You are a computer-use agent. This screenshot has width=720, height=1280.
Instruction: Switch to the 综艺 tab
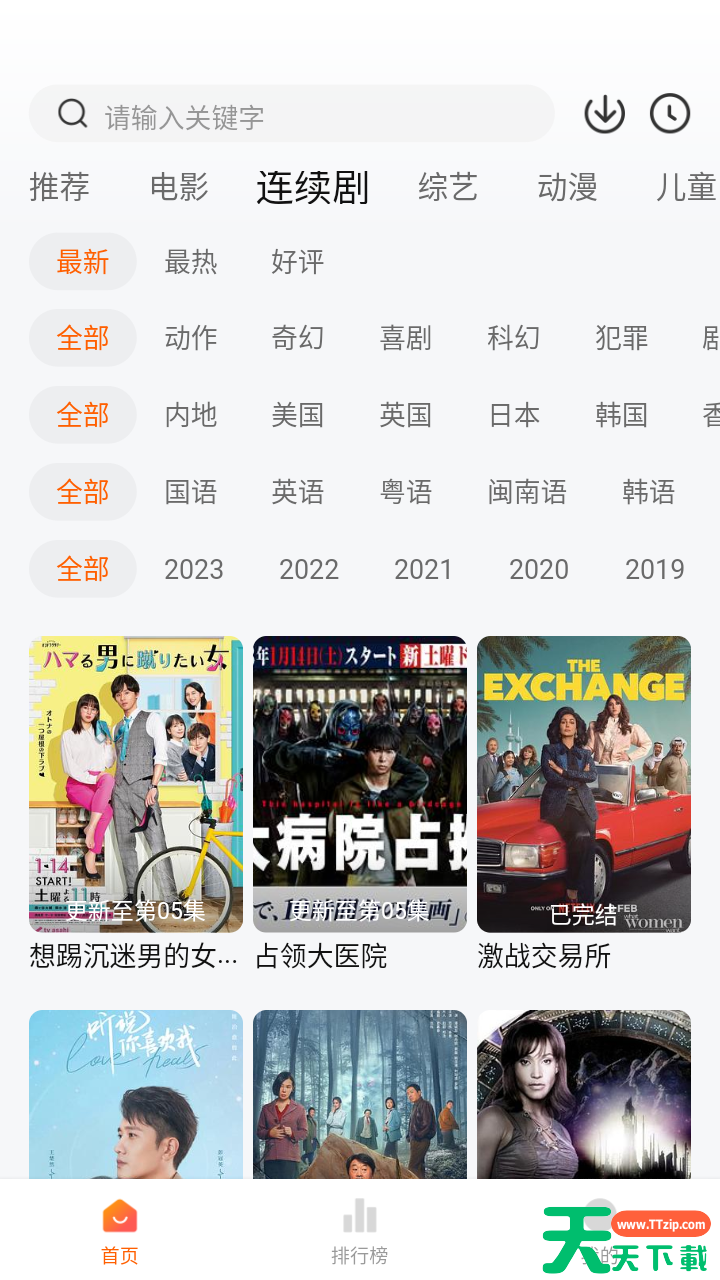tap(447, 187)
